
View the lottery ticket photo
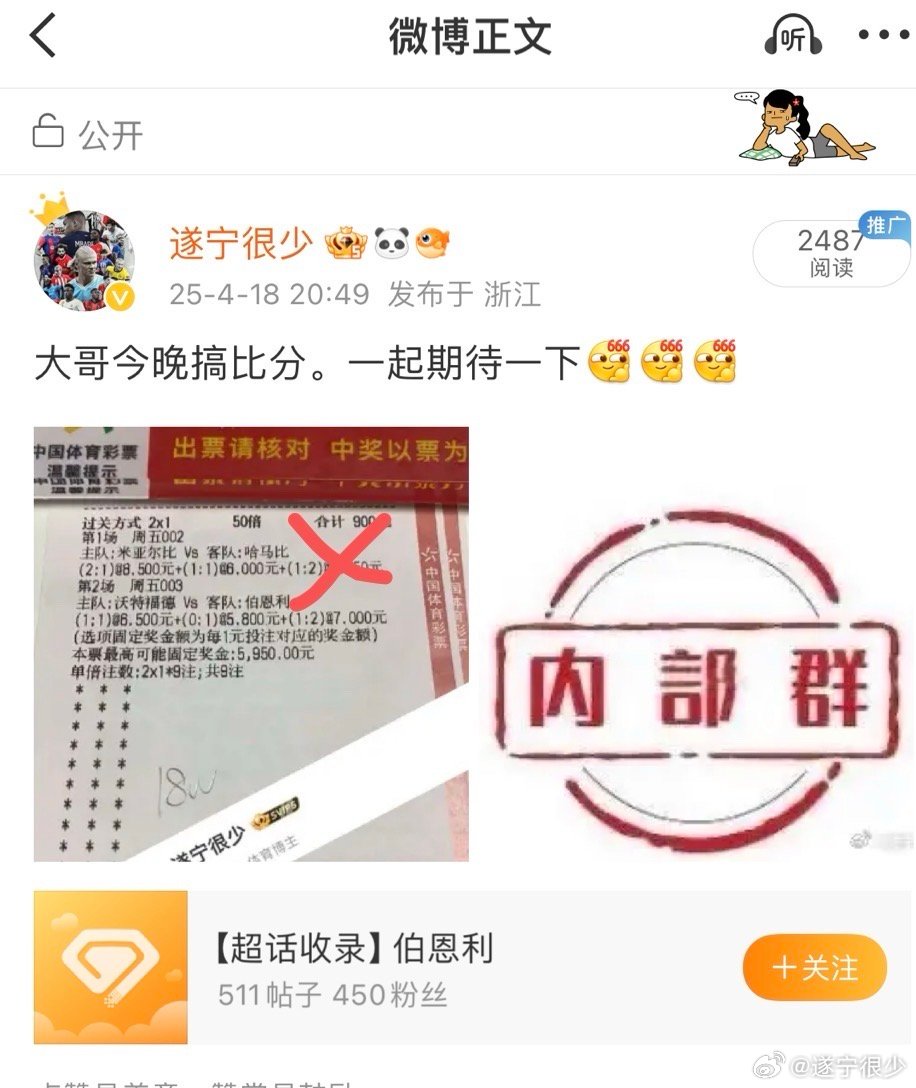click(251, 644)
